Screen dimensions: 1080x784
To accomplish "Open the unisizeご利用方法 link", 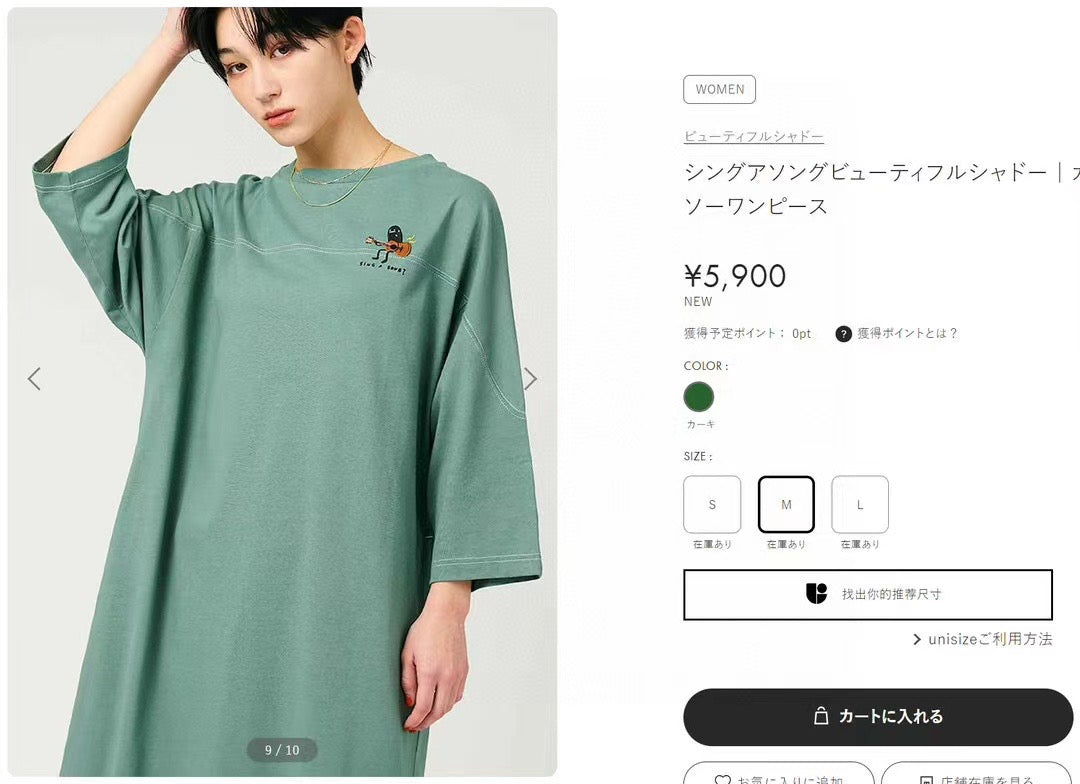I will click(982, 639).
